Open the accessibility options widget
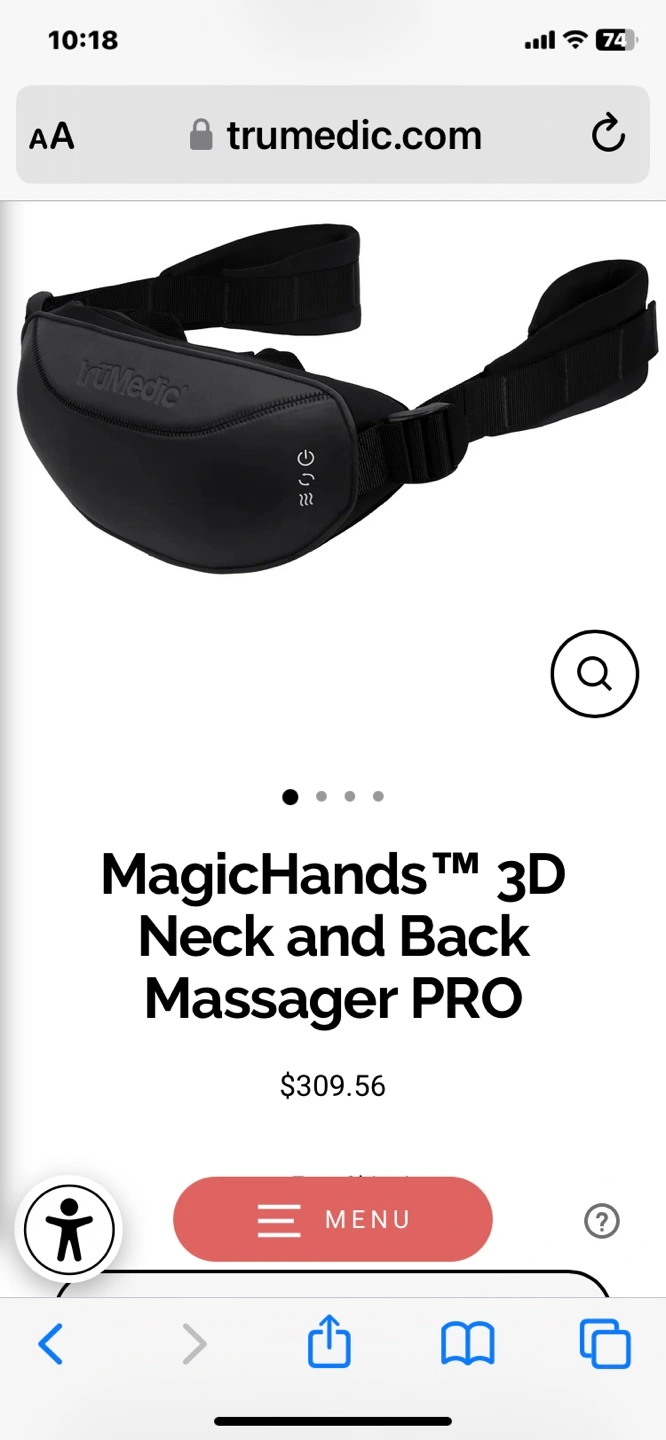The width and height of the screenshot is (666, 1440). tap(69, 1229)
